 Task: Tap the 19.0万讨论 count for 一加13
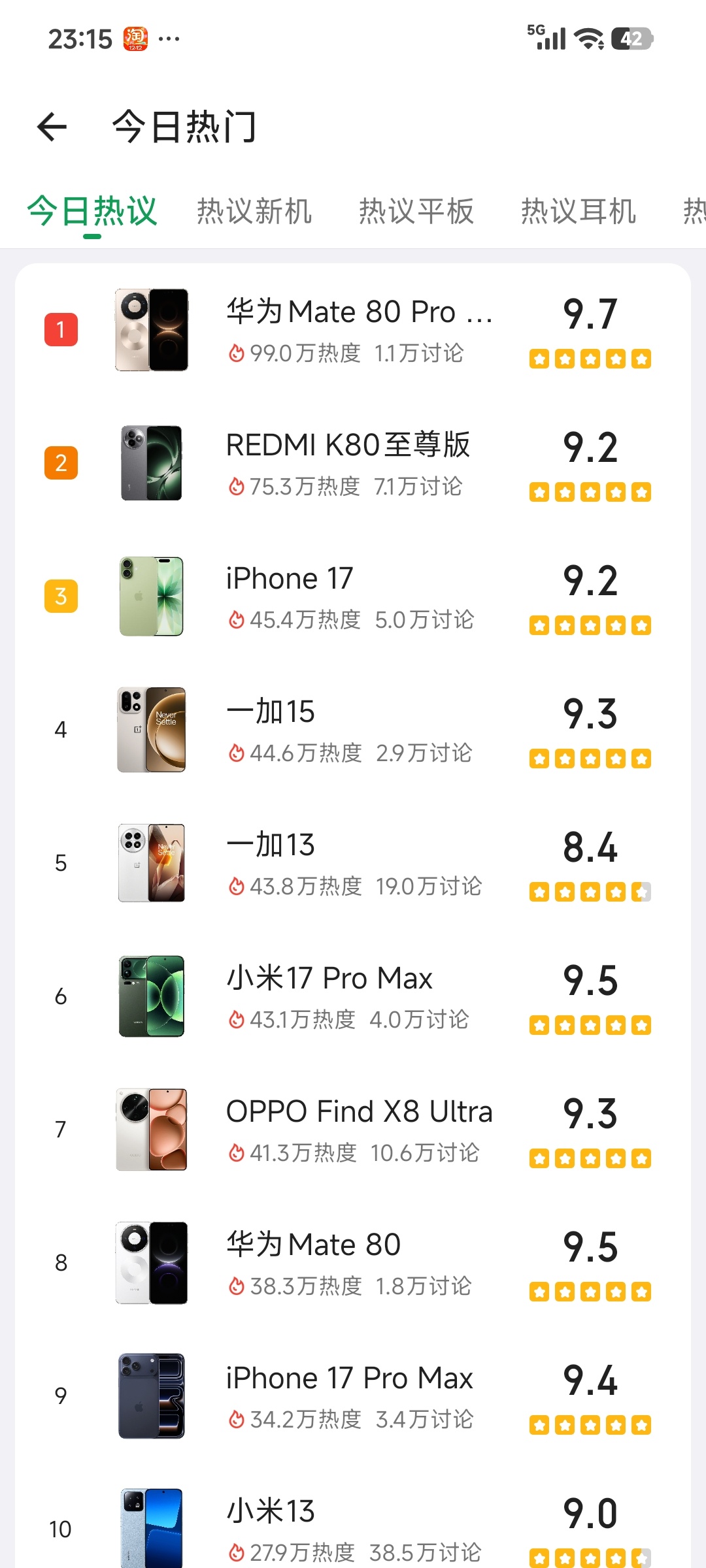tap(428, 887)
